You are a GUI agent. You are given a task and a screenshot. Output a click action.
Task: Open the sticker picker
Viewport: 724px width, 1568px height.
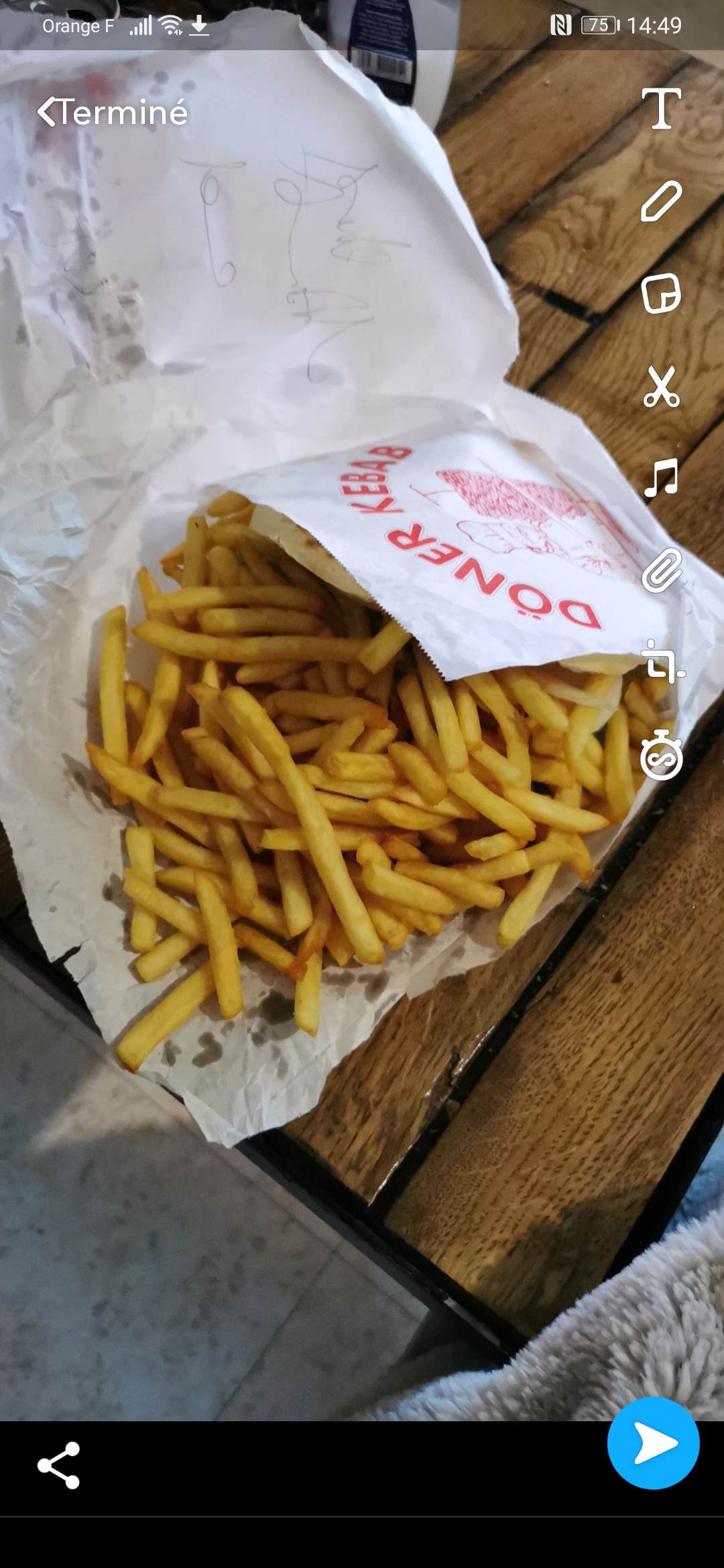point(661,293)
